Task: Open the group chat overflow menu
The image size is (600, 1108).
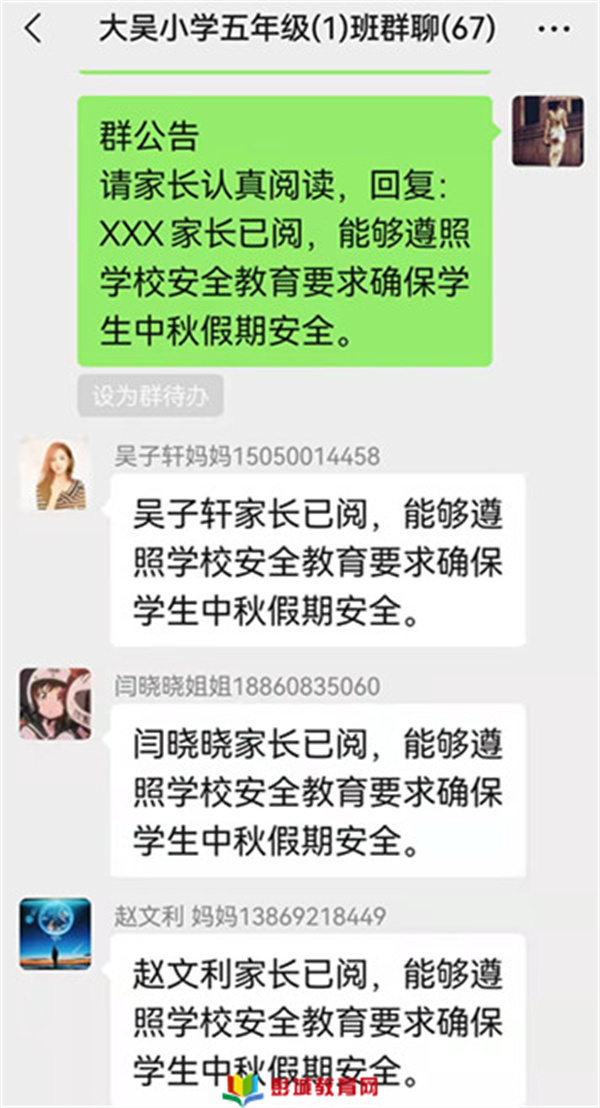Action: coord(553,30)
